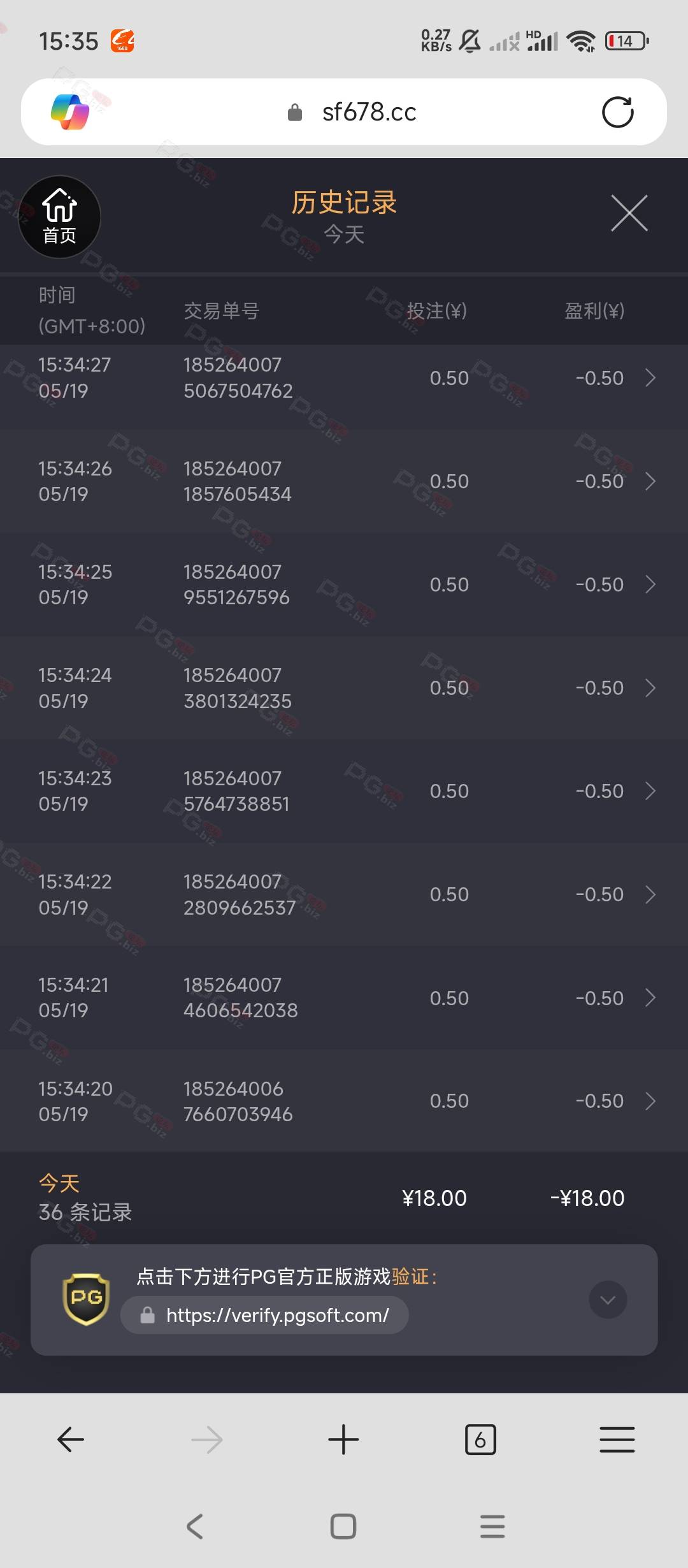
Task: Tap the system home button
Action: [343, 1527]
